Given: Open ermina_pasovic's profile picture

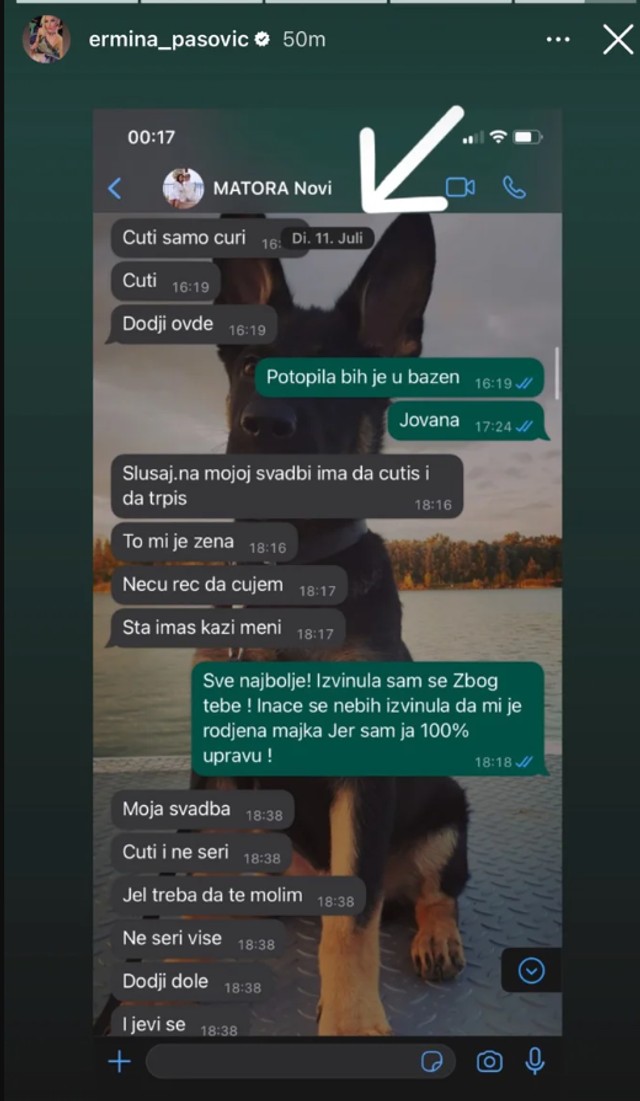Looking at the screenshot, I should click(x=47, y=40).
